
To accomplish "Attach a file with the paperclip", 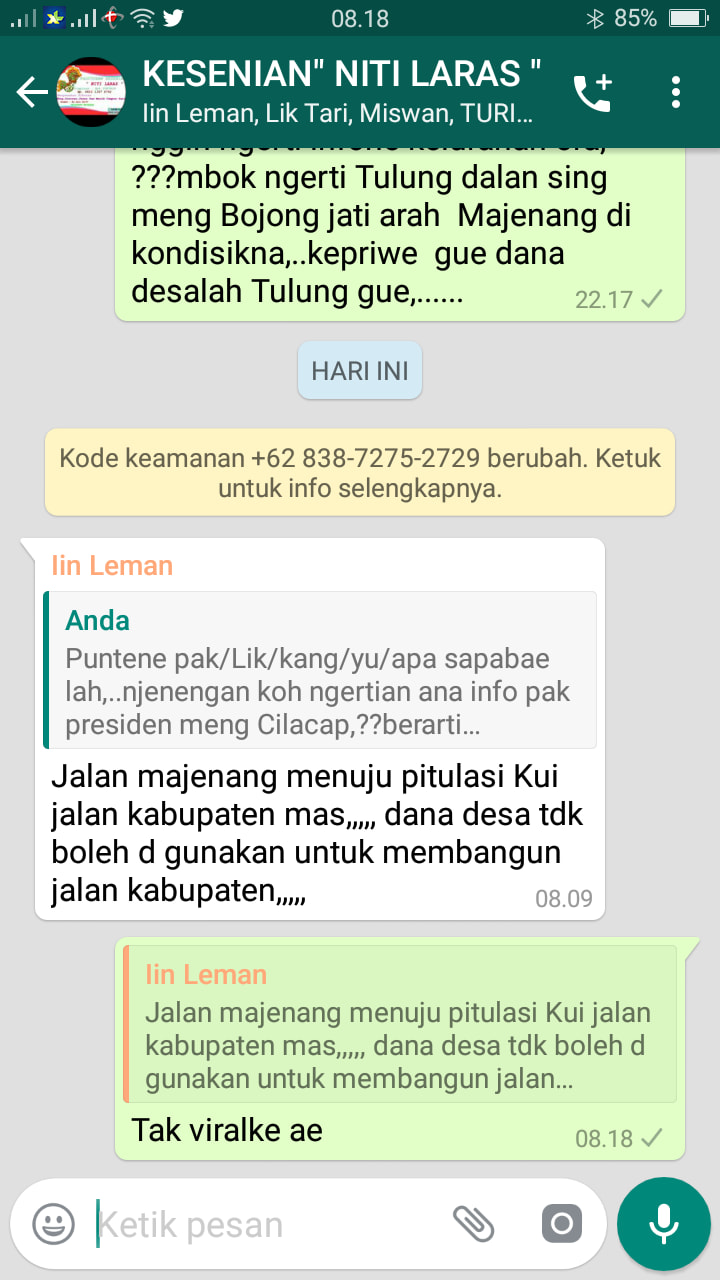I will [x=474, y=1223].
